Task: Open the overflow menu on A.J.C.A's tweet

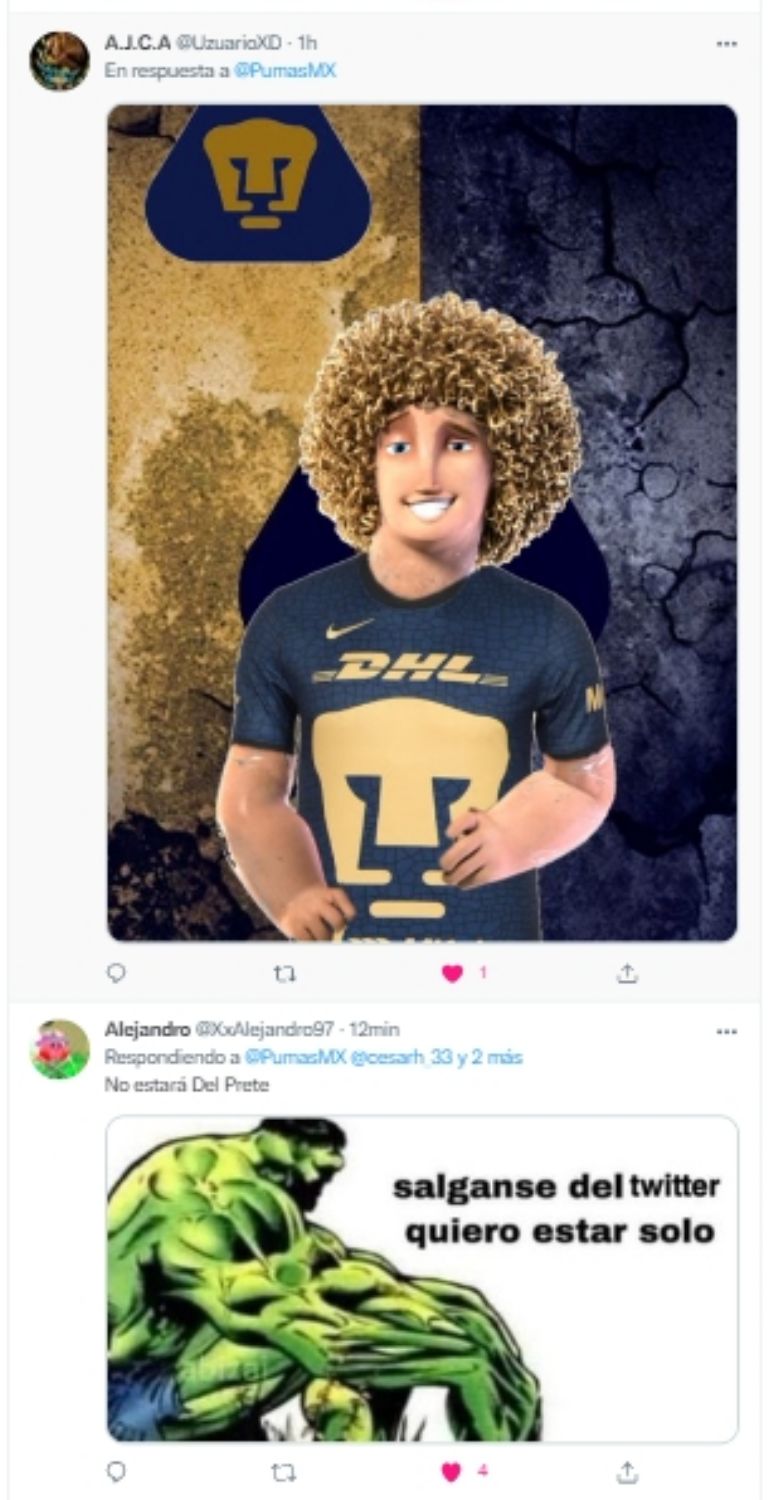Action: point(727,44)
